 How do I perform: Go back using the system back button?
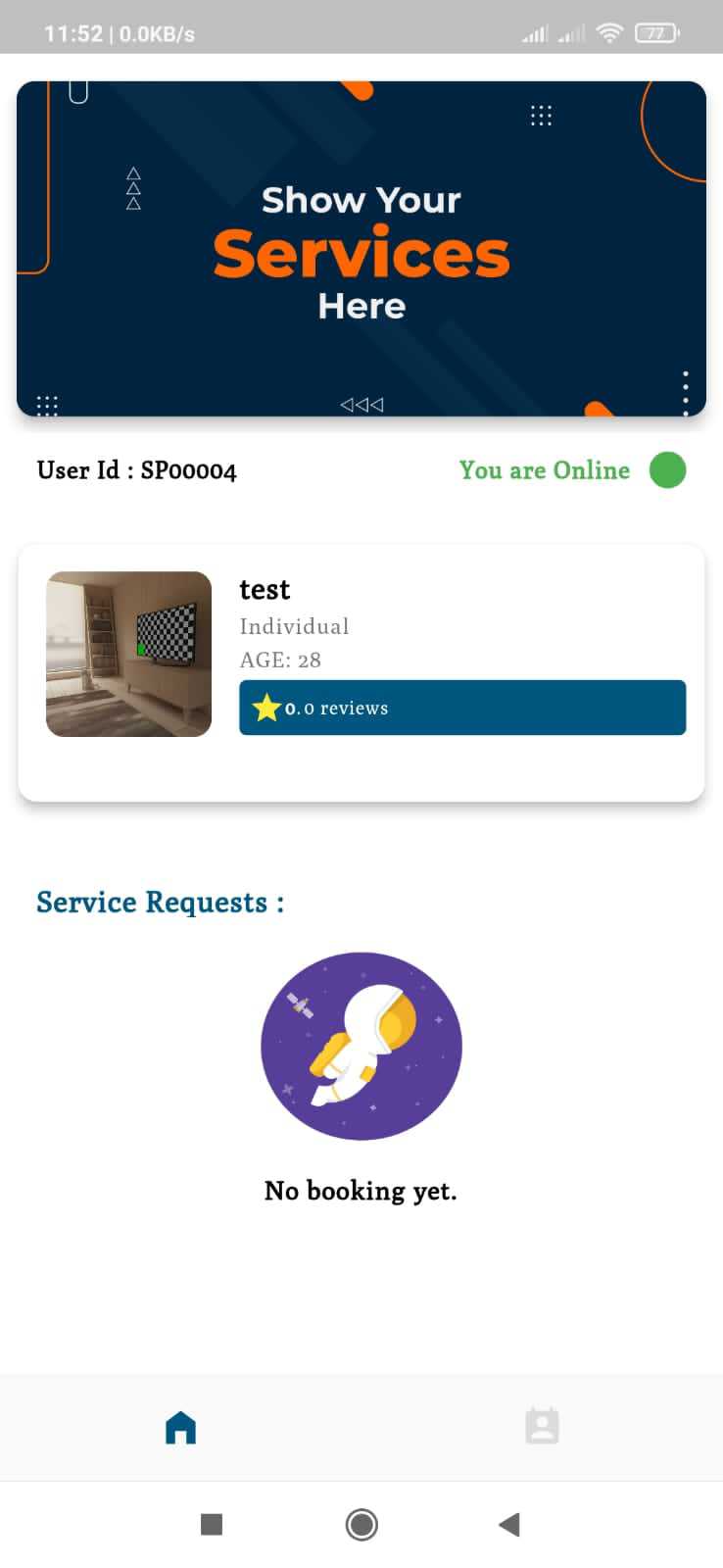coord(508,1524)
